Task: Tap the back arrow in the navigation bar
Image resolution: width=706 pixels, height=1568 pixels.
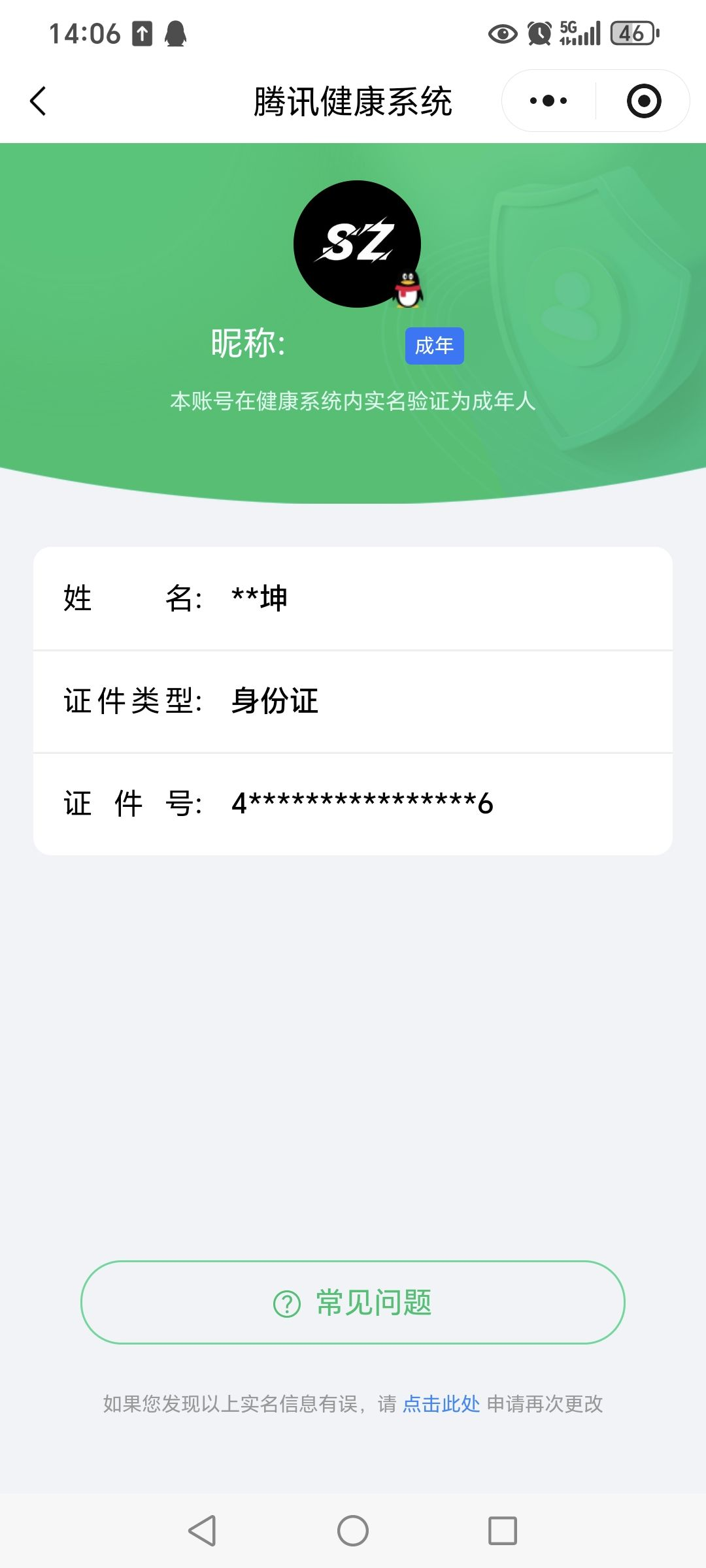Action: tap(37, 101)
